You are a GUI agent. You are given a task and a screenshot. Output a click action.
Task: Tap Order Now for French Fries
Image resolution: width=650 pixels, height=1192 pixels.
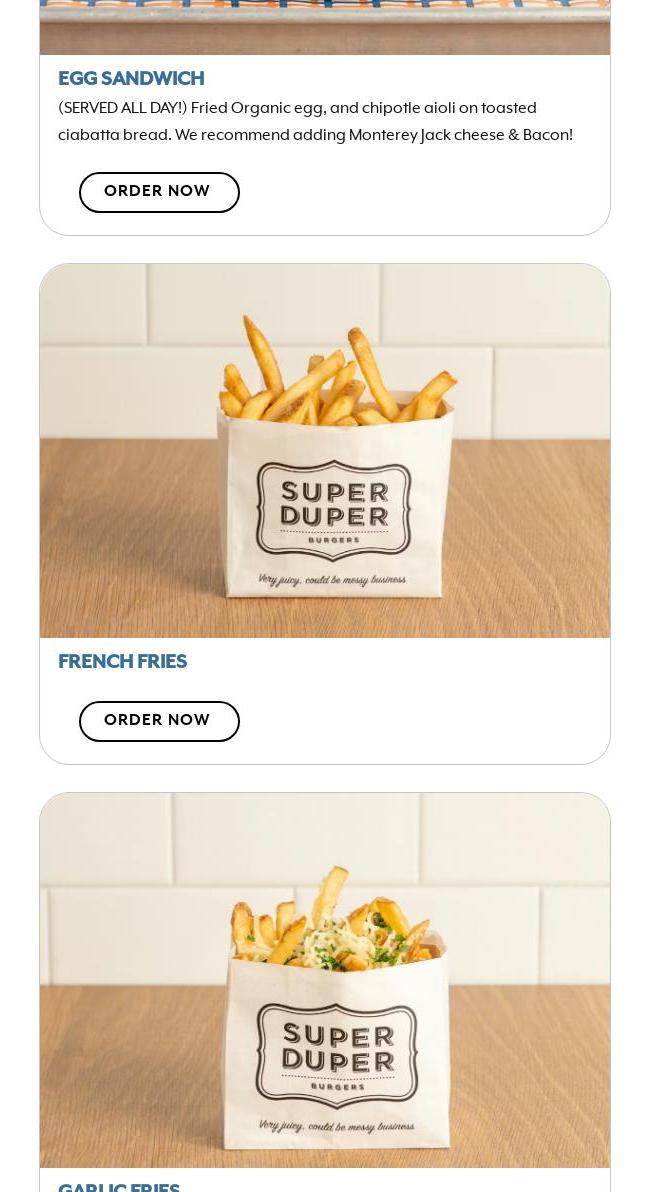tap(159, 721)
